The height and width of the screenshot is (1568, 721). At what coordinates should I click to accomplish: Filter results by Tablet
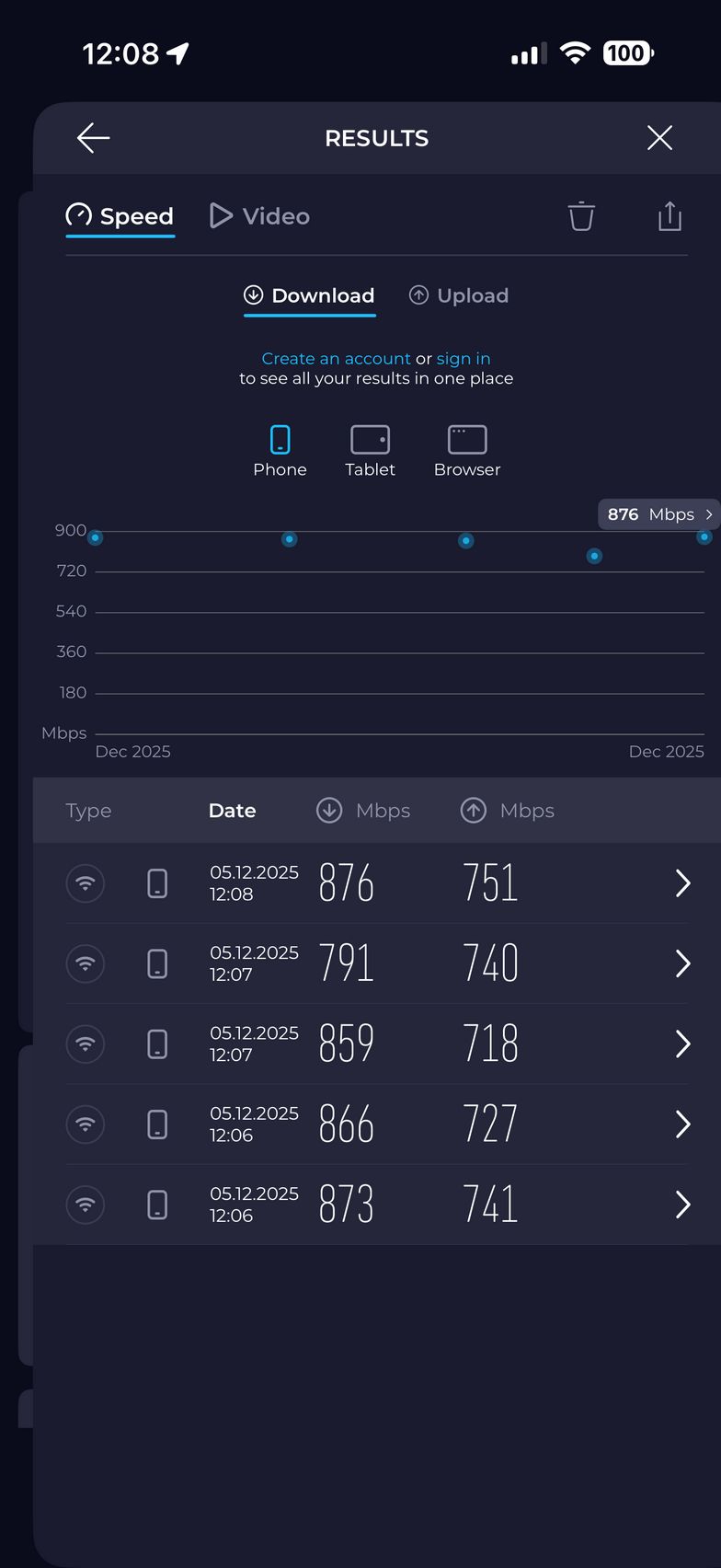(x=370, y=451)
